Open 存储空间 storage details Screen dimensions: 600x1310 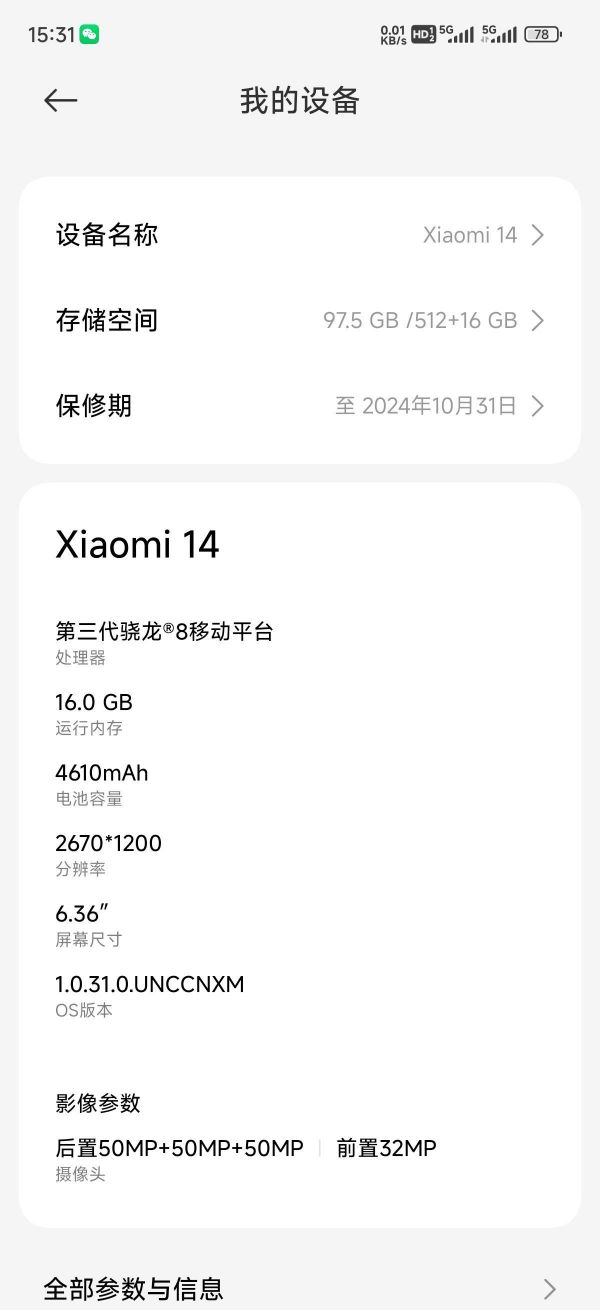pos(300,321)
